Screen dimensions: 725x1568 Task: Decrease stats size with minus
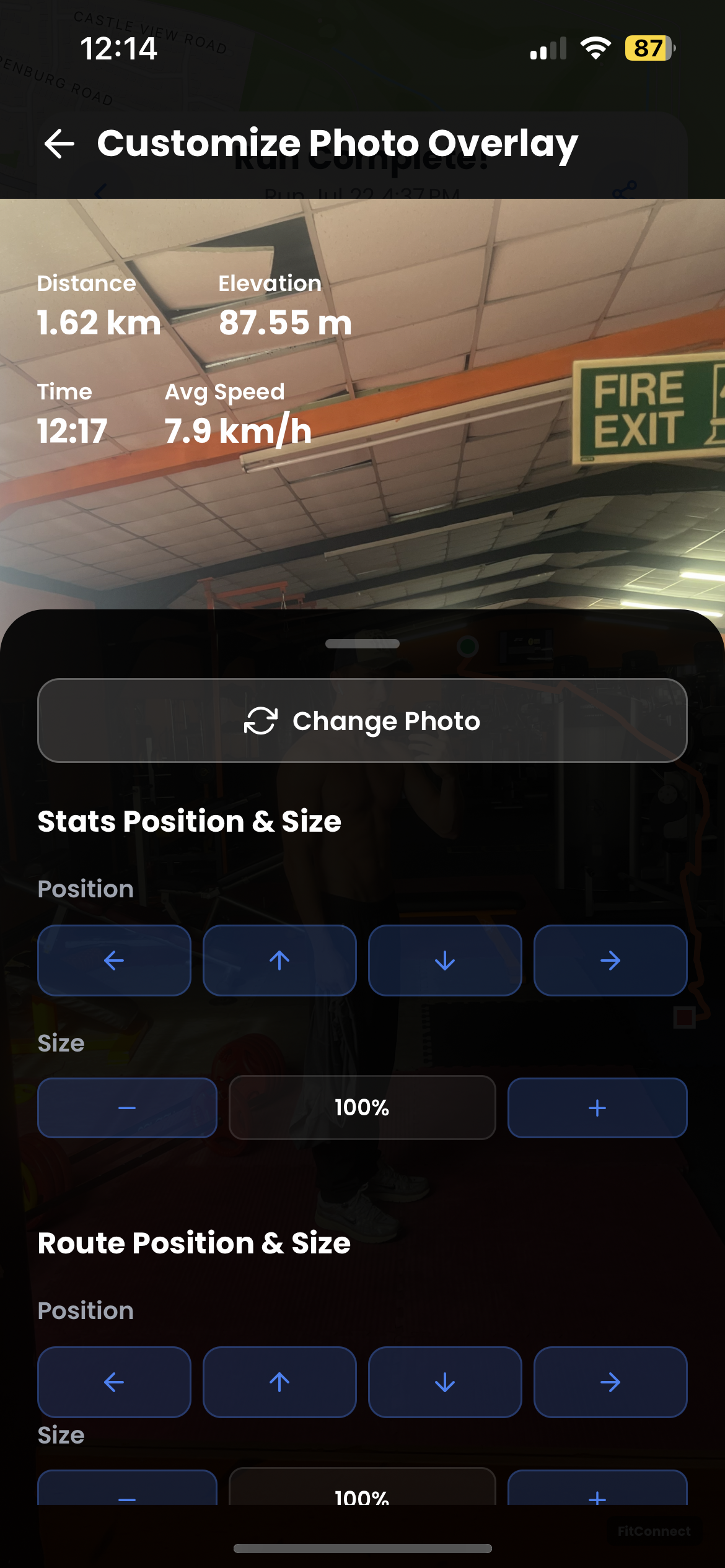click(x=127, y=1108)
